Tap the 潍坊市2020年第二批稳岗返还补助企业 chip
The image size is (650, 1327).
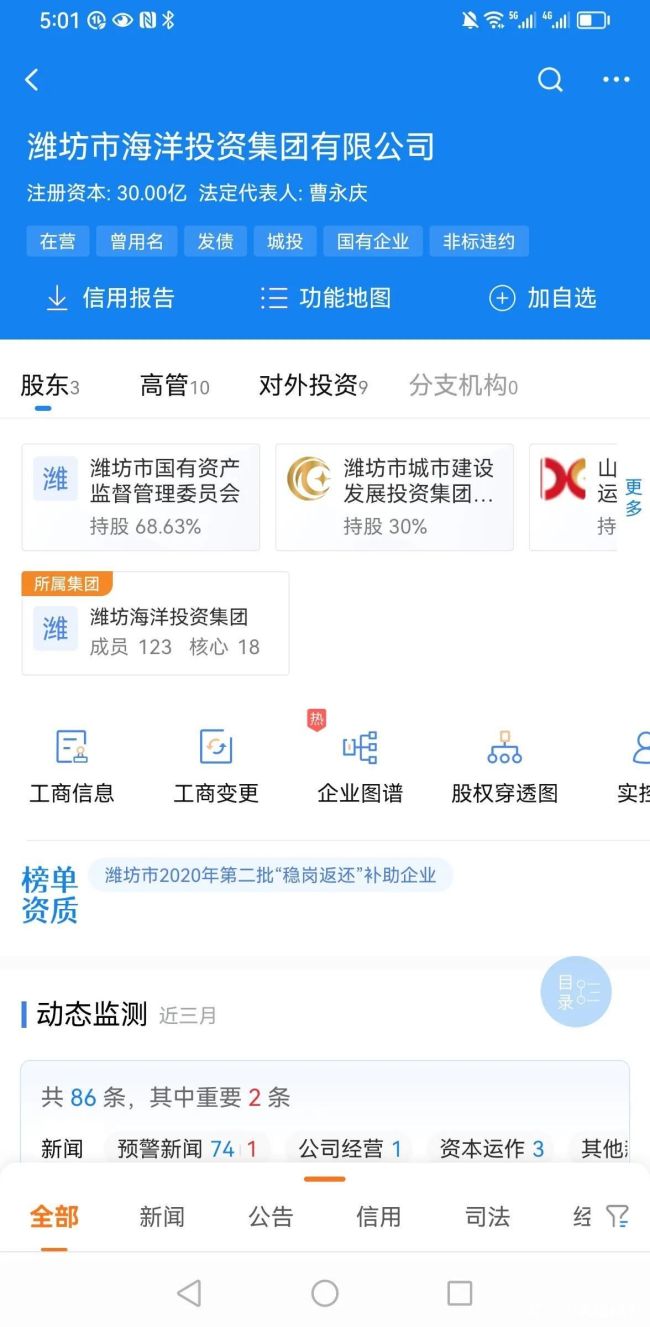pyautogui.click(x=270, y=875)
